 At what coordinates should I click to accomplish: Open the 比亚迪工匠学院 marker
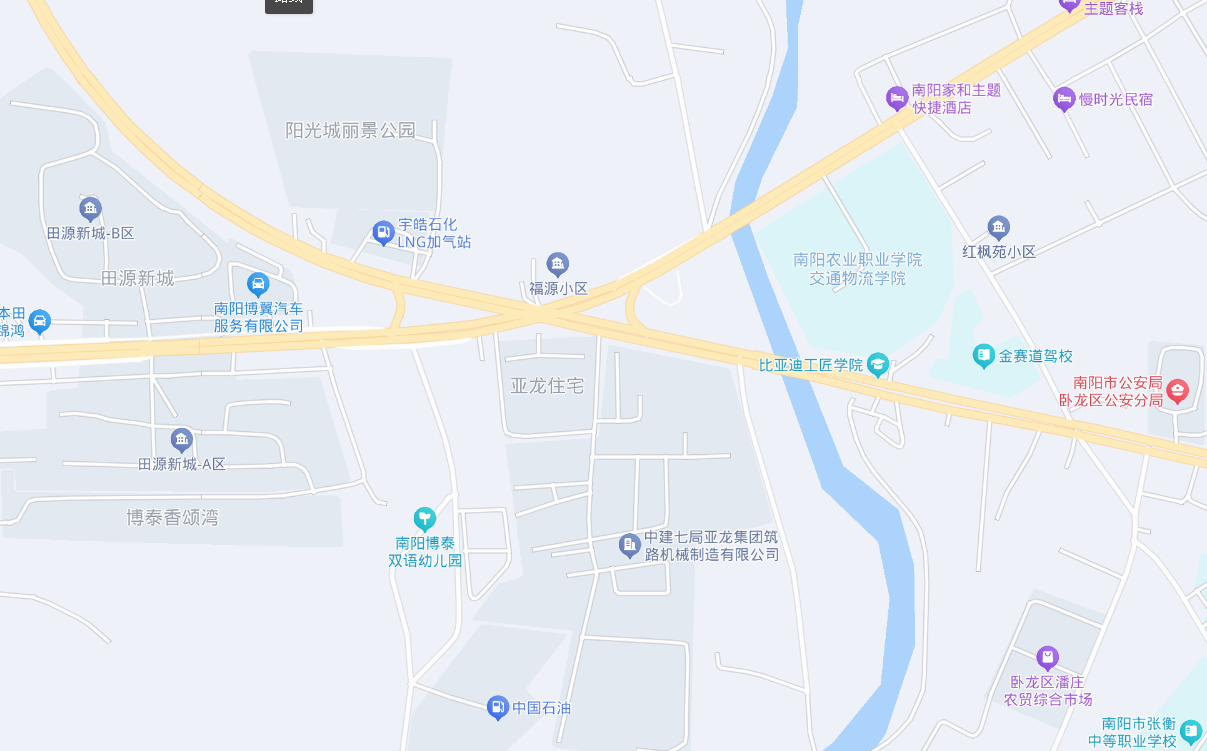[x=878, y=365]
